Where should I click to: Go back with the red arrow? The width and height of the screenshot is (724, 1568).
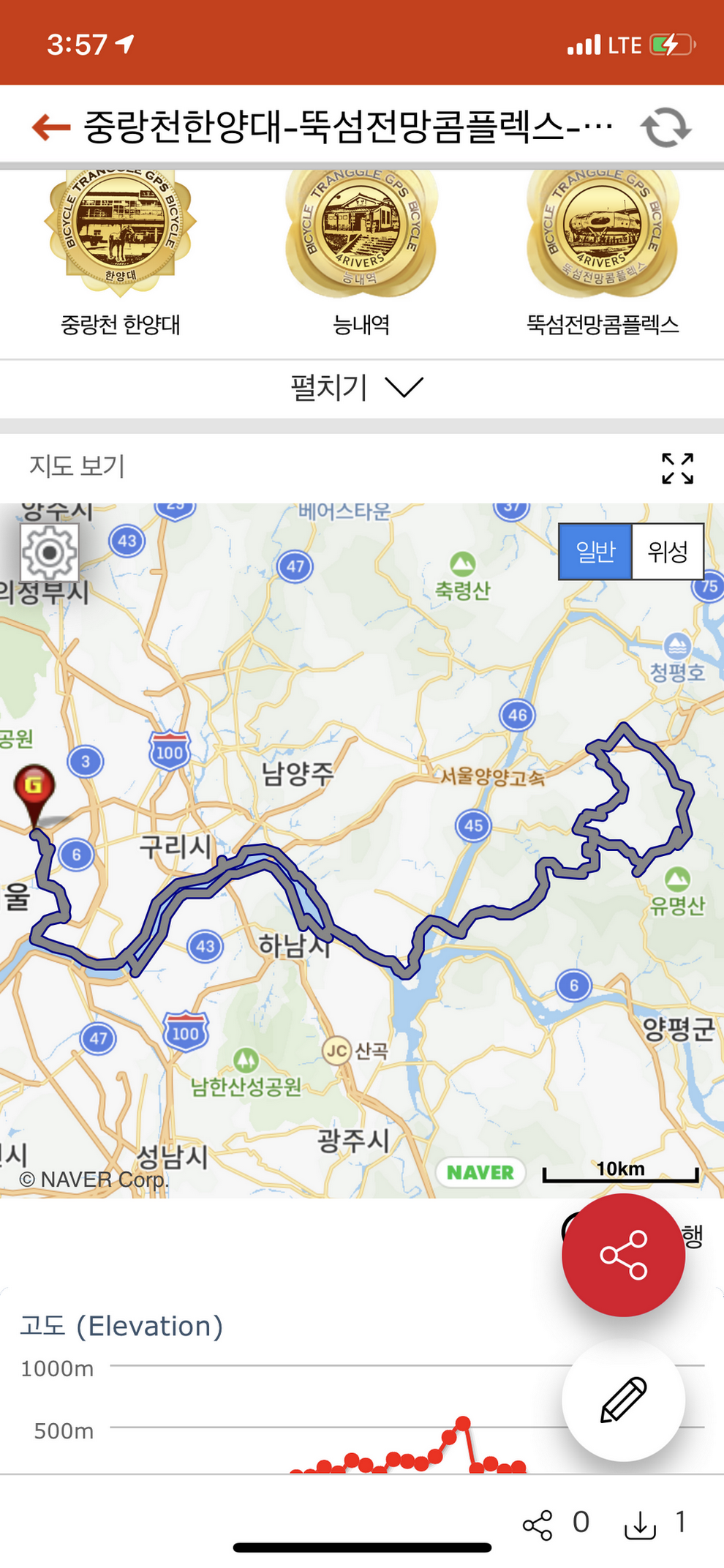[51, 127]
